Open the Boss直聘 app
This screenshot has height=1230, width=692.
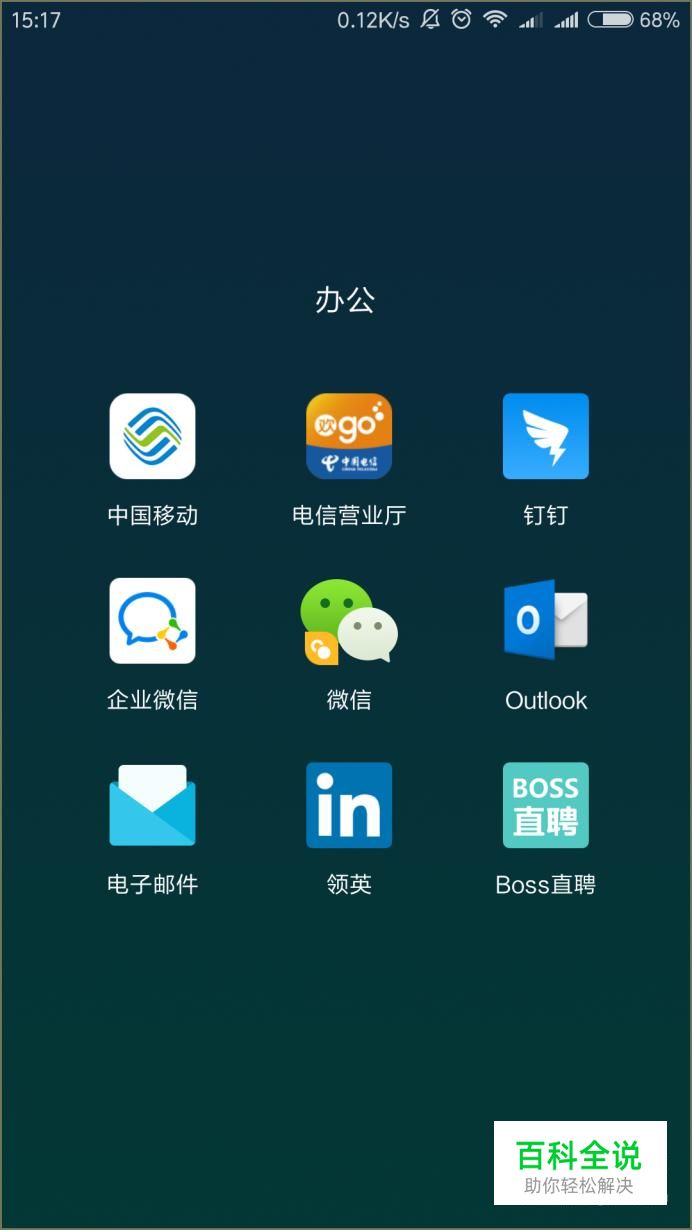[546, 806]
